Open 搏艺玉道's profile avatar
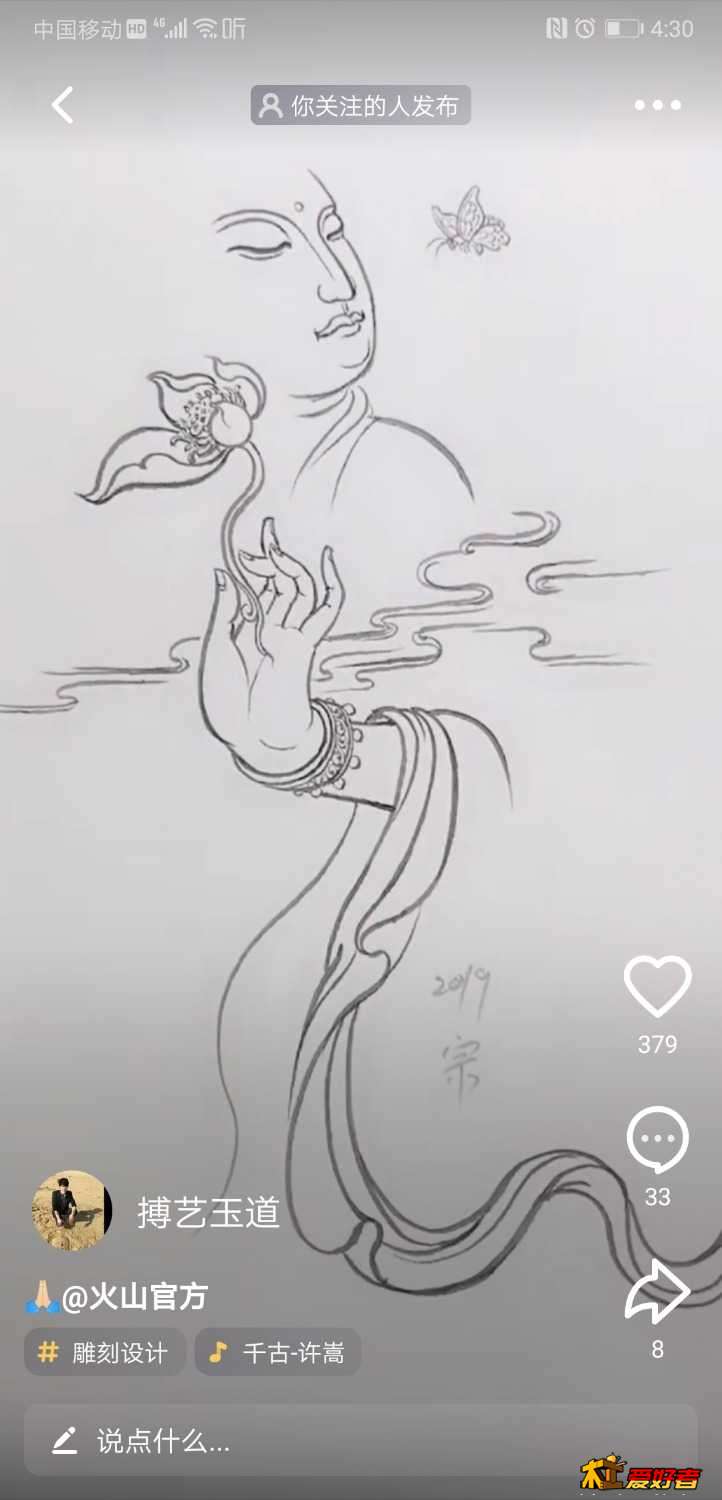This screenshot has height=1500, width=722. point(71,1210)
